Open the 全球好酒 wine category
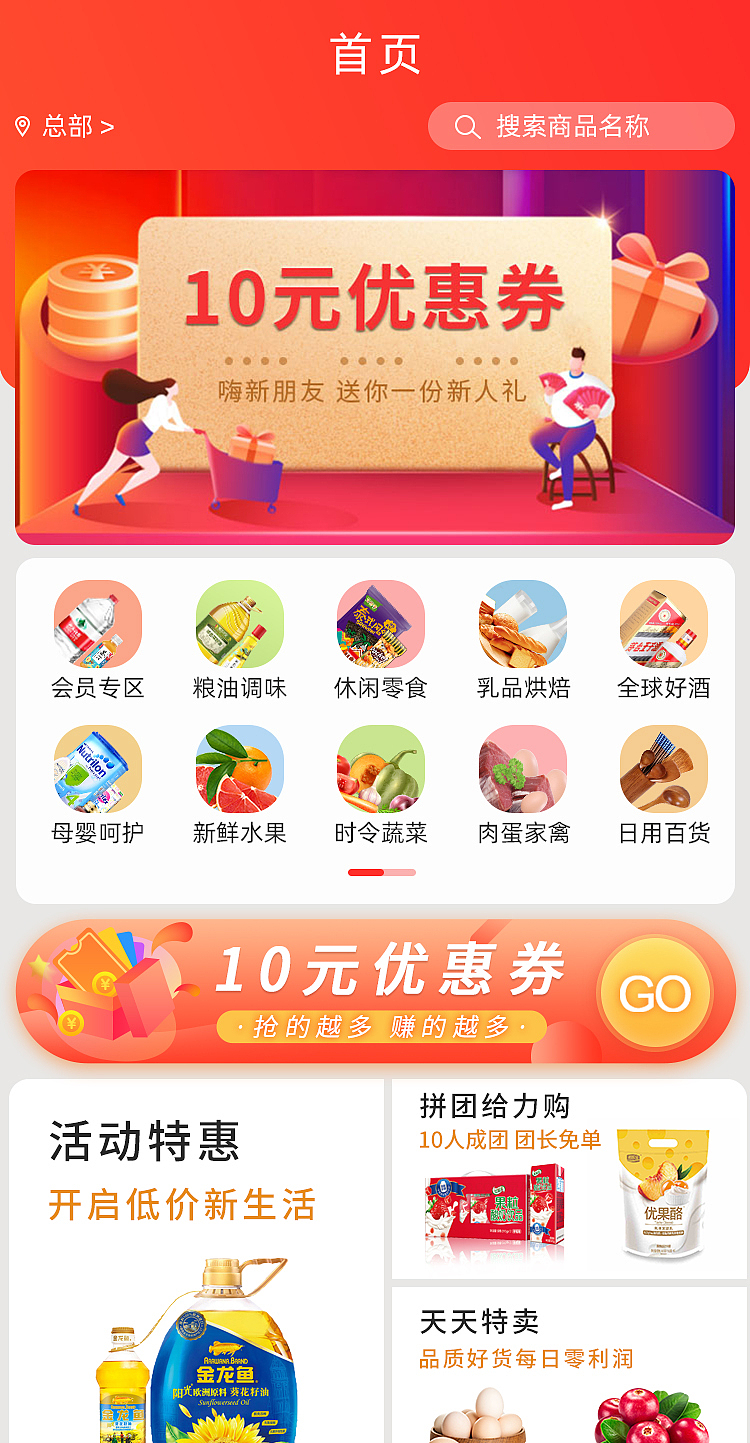The image size is (750, 1443). coord(664,623)
